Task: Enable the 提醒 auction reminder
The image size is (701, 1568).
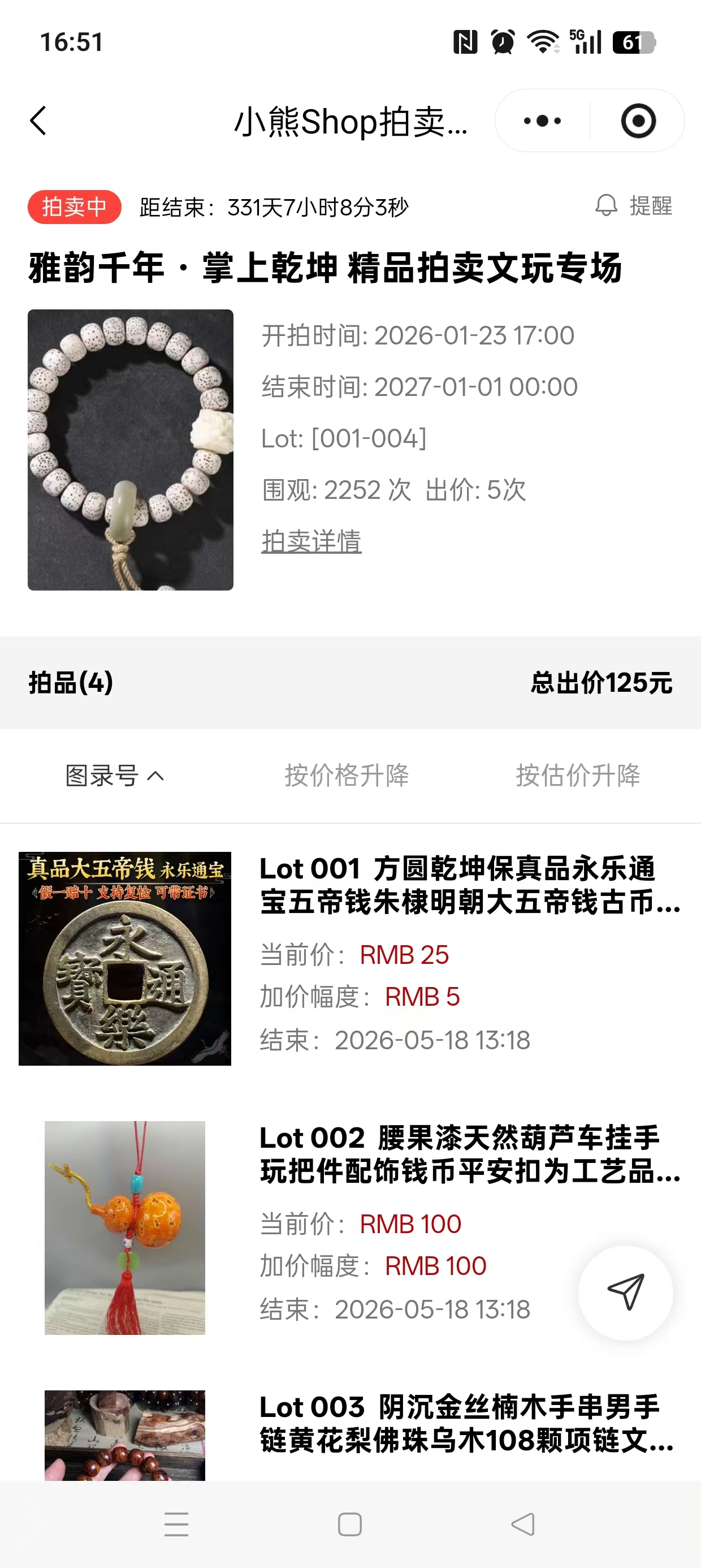Action: (650, 206)
